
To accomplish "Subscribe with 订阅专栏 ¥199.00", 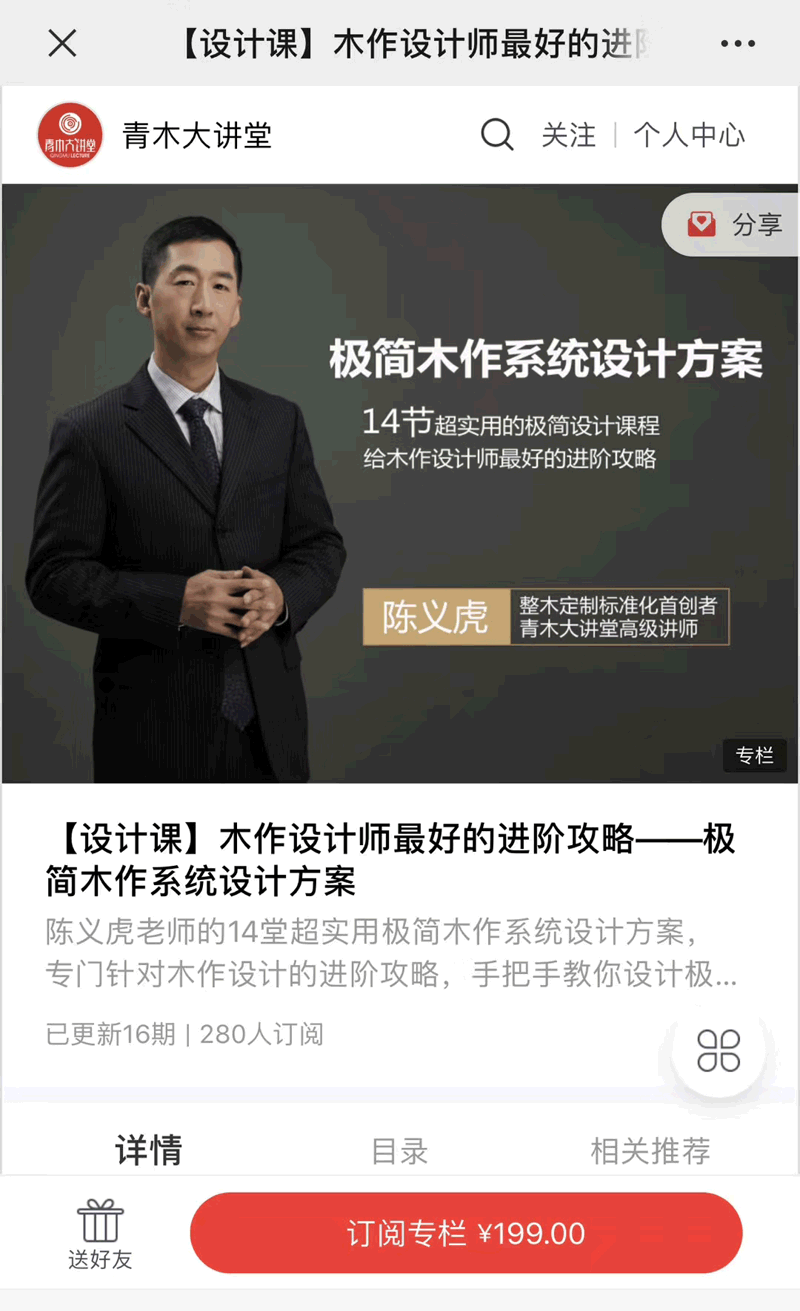I will point(466,1233).
